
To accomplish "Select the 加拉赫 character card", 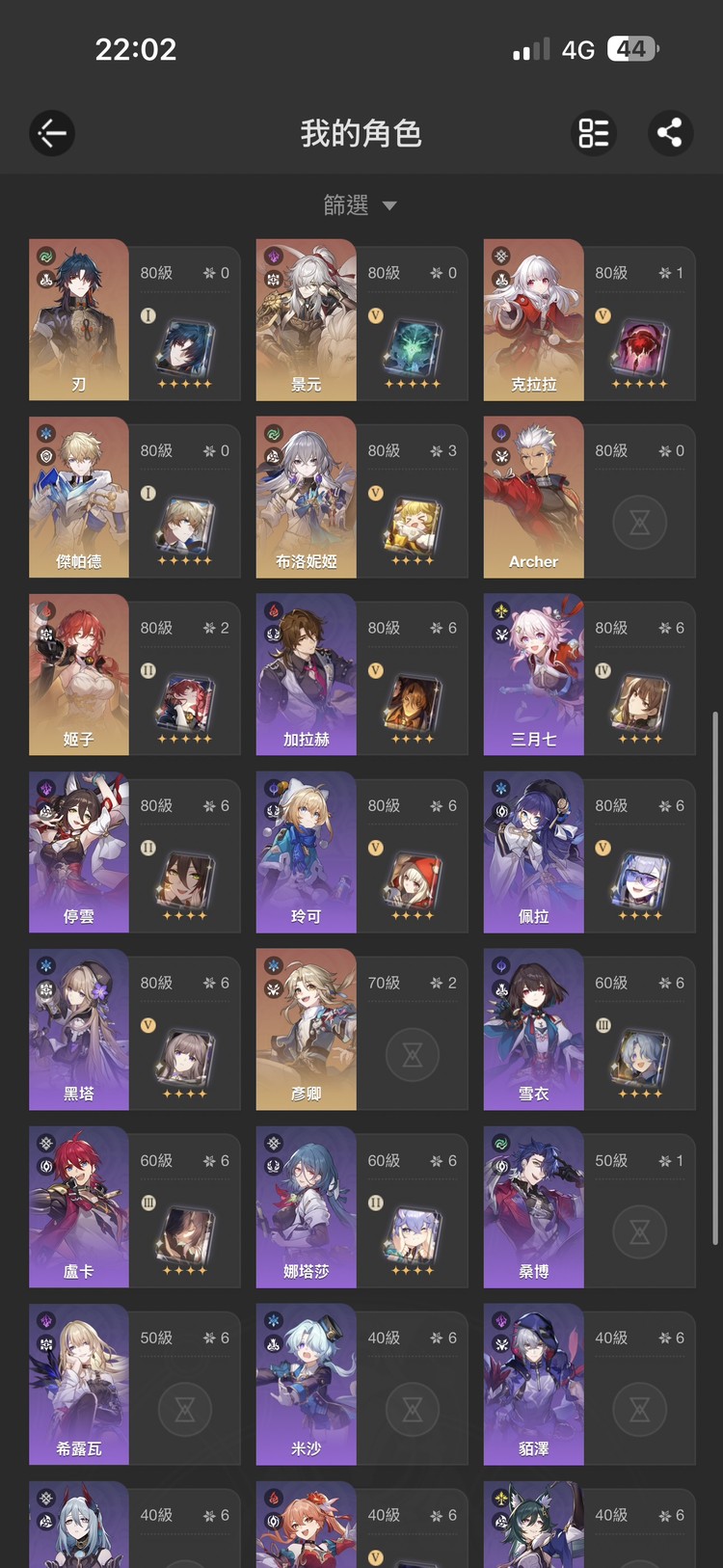I will click(361, 675).
